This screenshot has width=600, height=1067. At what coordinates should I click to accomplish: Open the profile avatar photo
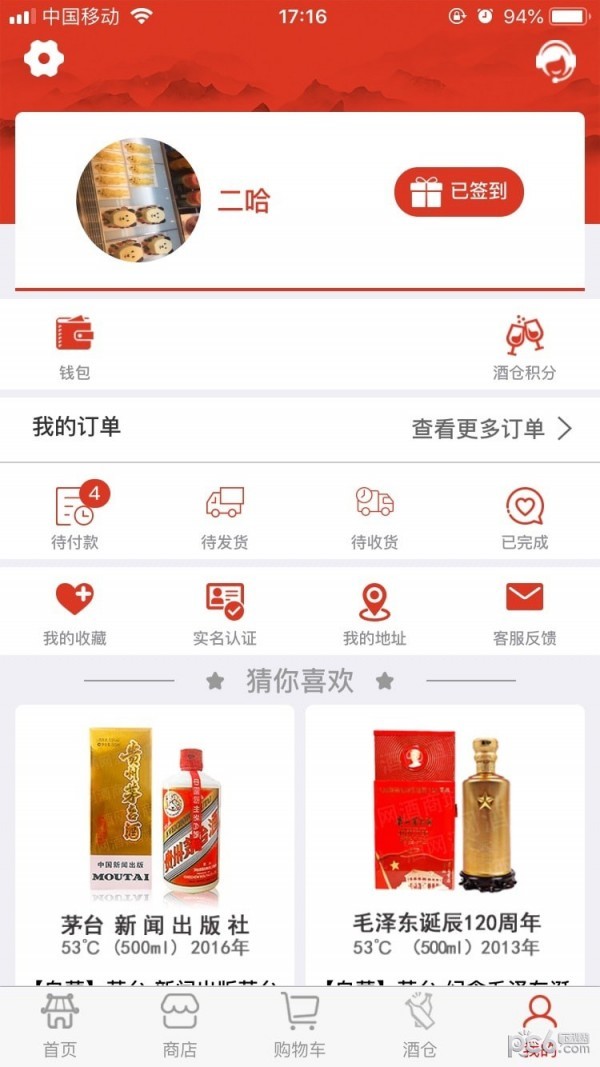tap(138, 200)
